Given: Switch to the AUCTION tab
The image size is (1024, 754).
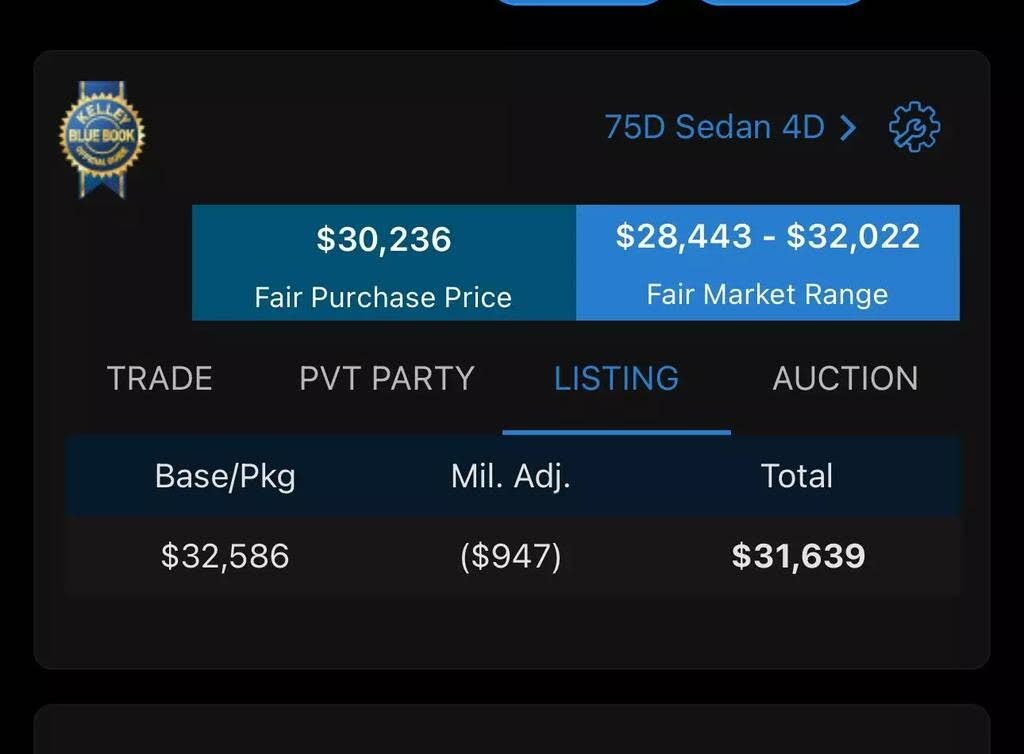Looking at the screenshot, I should (x=845, y=379).
